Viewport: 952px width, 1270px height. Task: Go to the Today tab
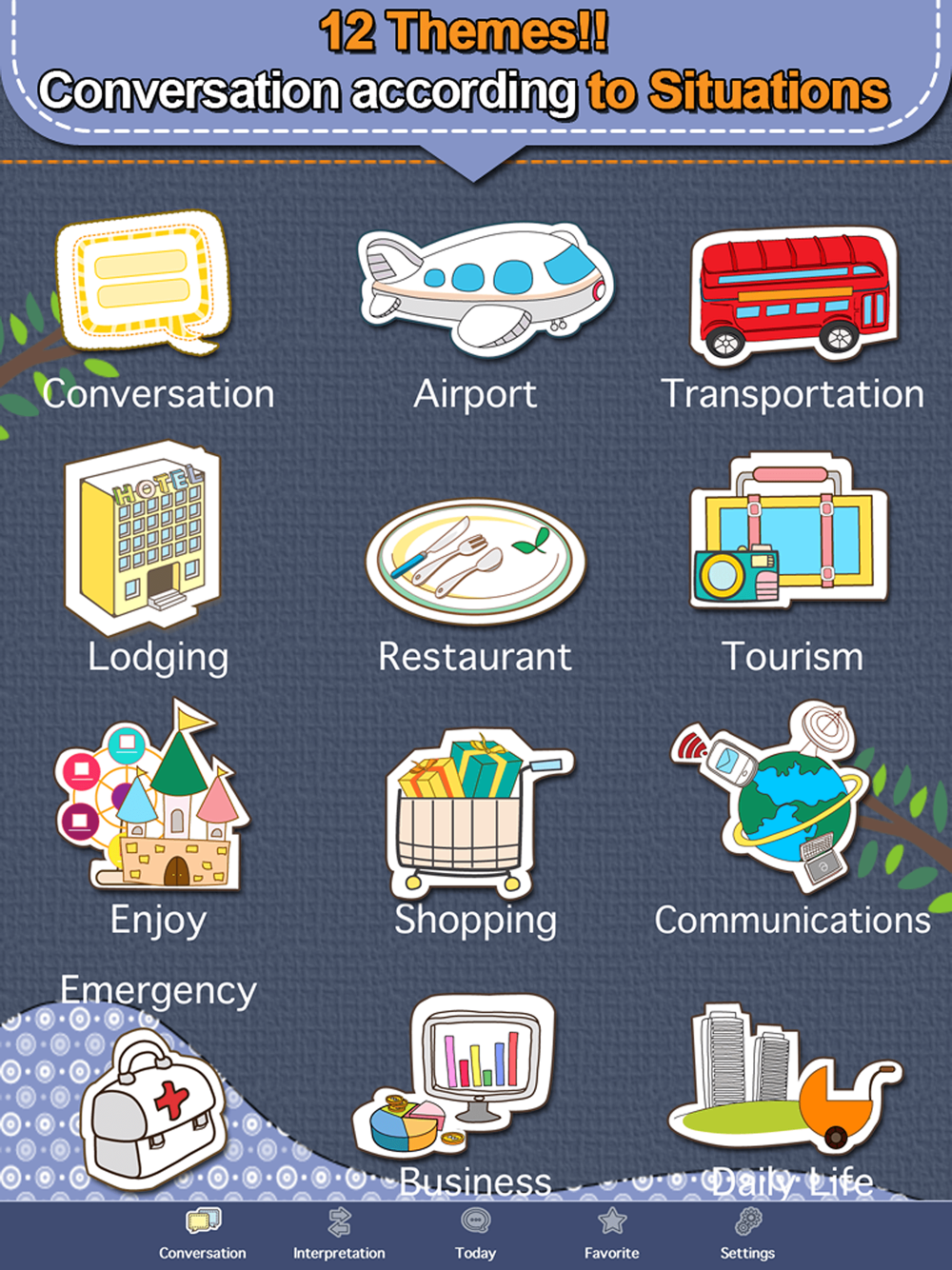[475, 1235]
